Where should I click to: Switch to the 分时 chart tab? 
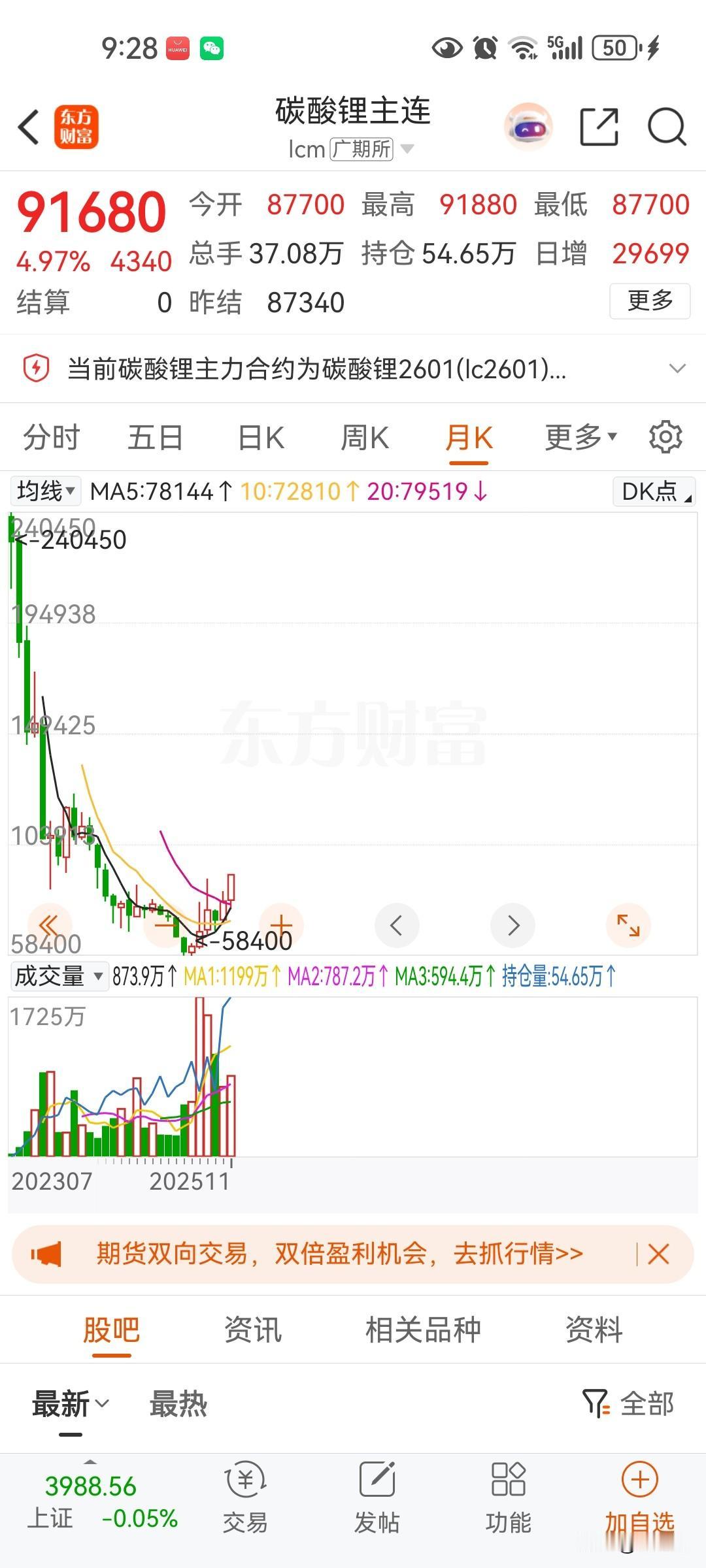pos(50,437)
